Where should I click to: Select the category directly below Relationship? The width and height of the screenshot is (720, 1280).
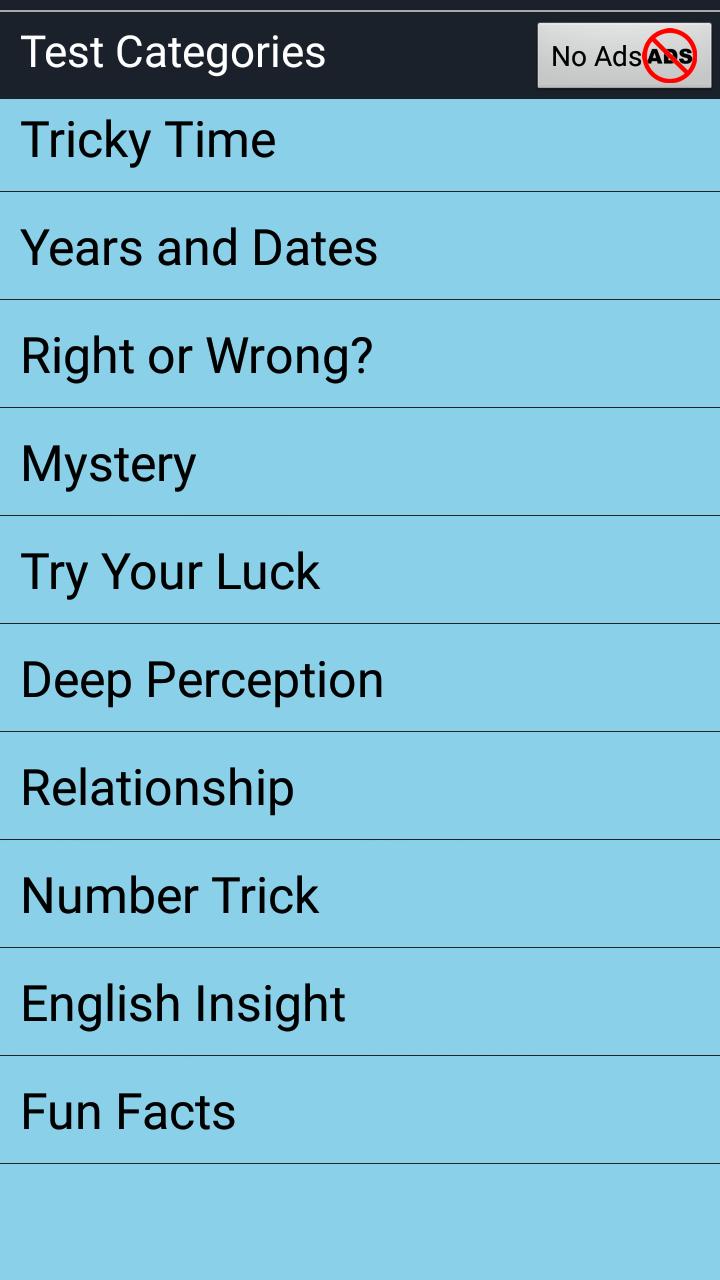coord(360,895)
